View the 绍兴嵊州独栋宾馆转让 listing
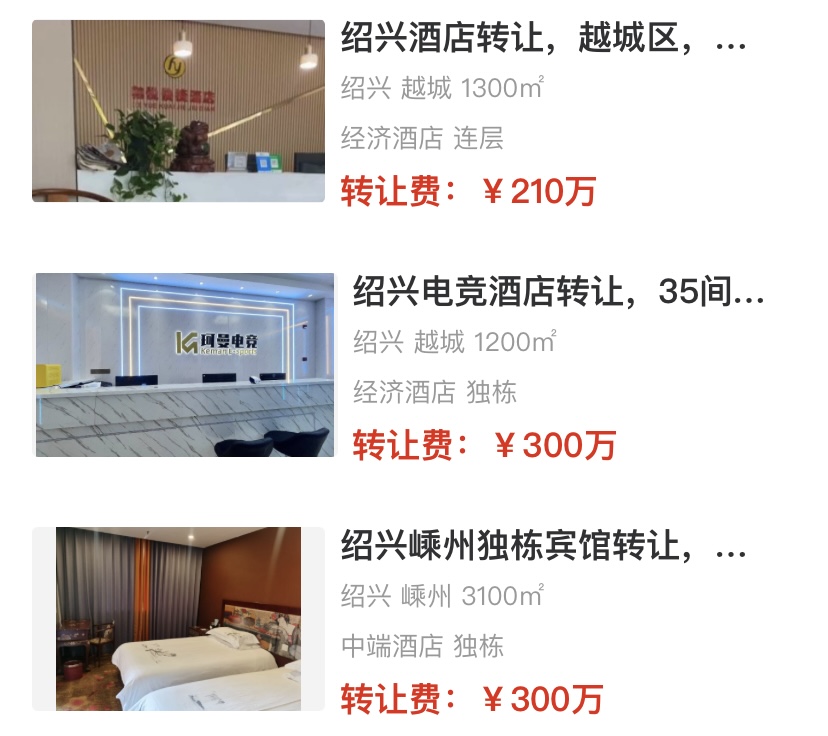 click(x=543, y=547)
